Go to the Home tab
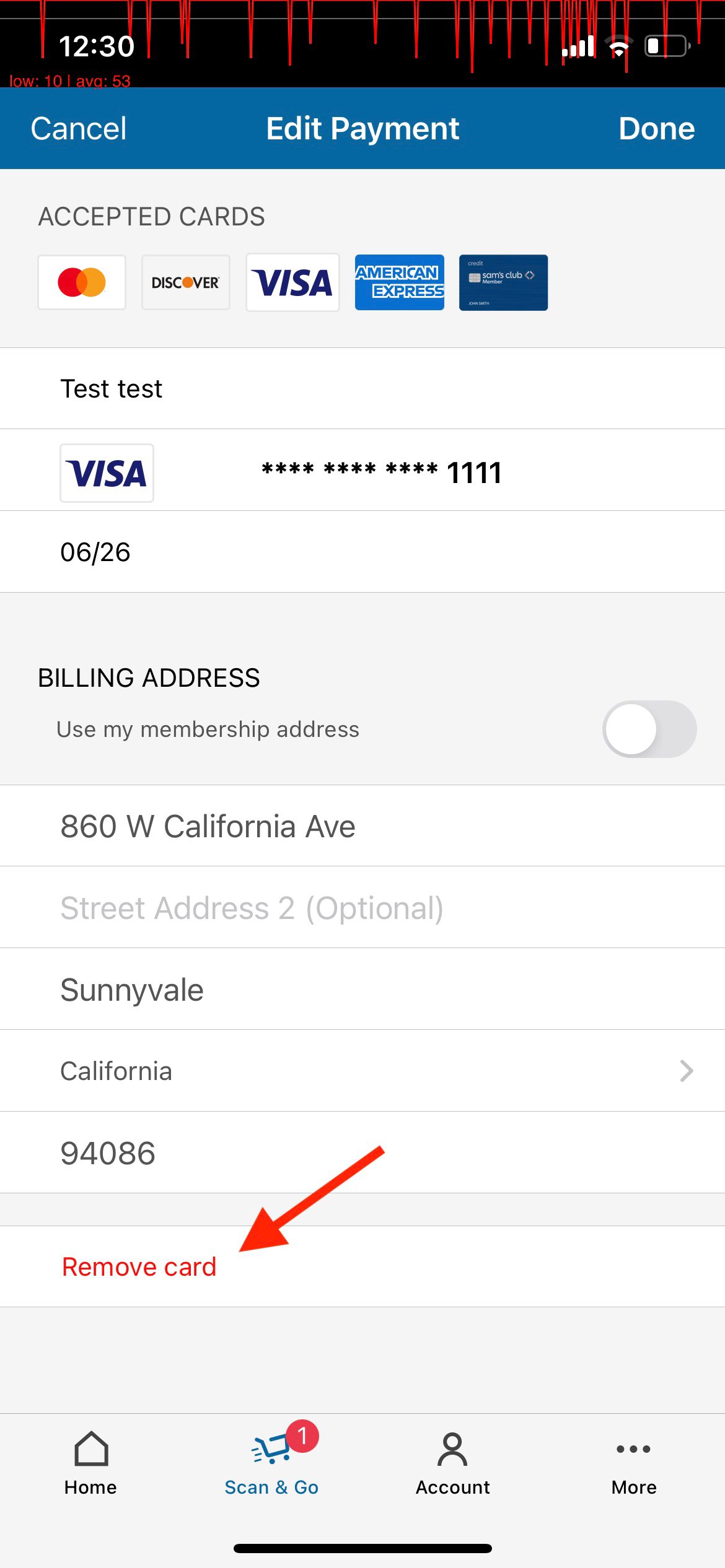 [x=90, y=1463]
